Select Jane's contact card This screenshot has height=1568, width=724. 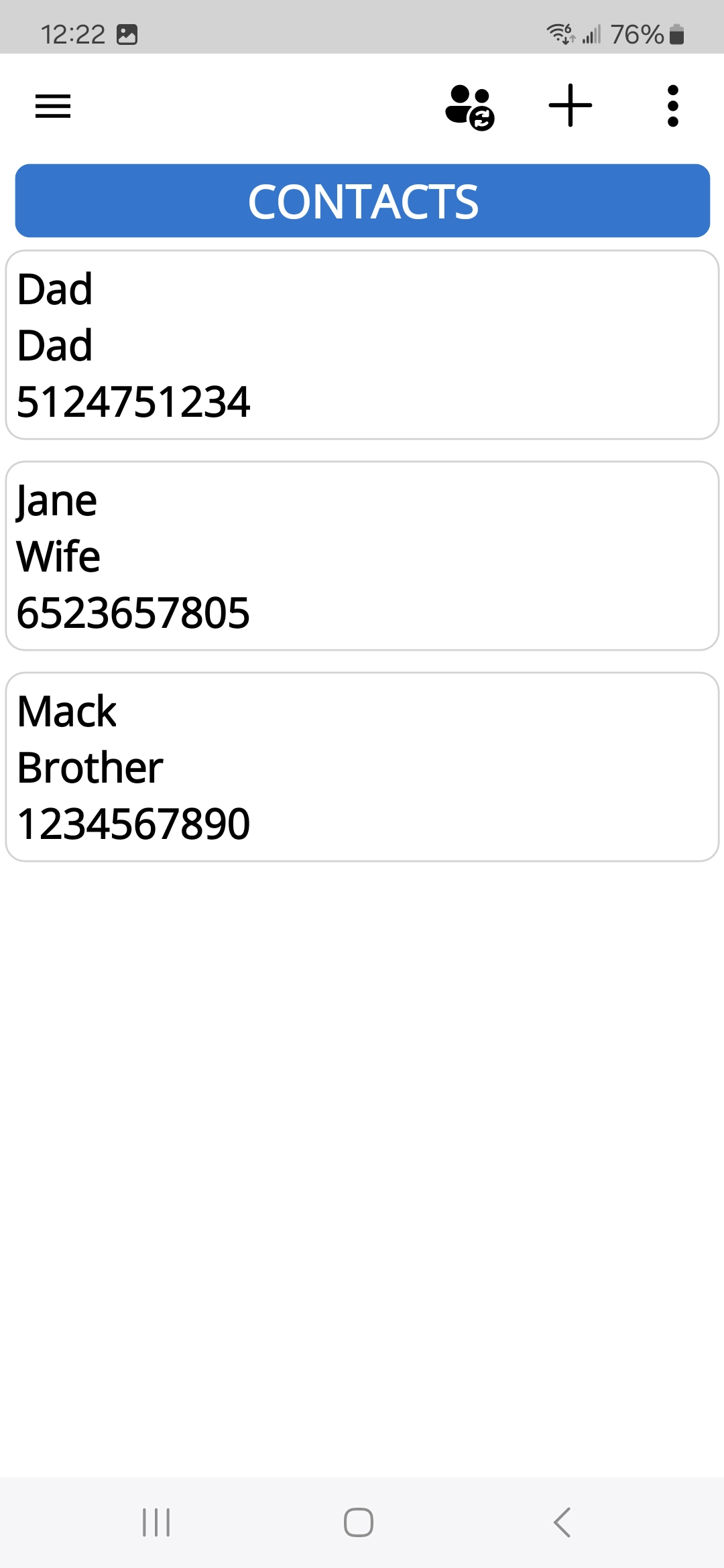(362, 556)
